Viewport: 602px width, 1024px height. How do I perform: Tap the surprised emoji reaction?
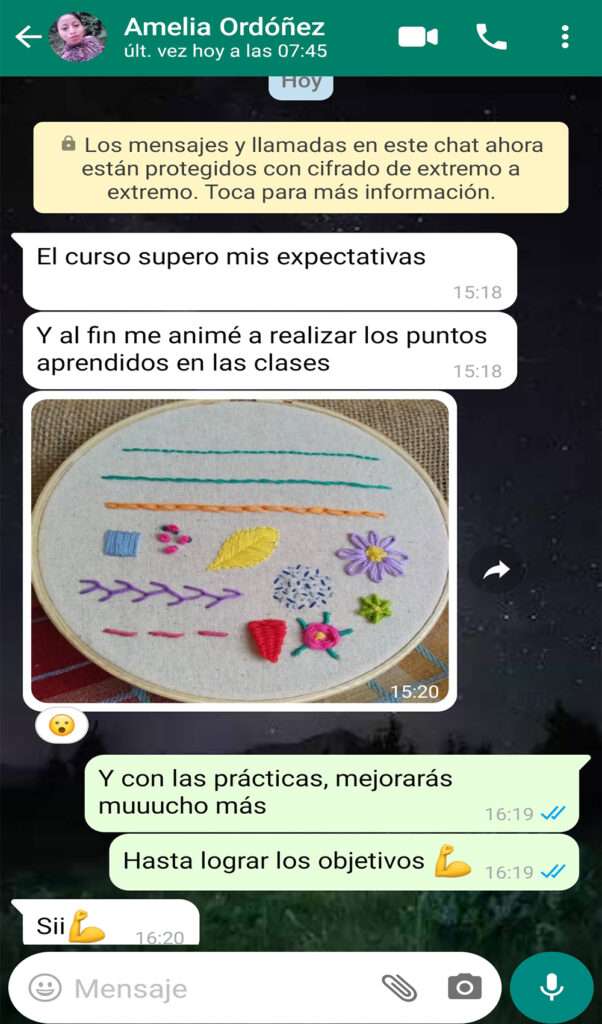(62, 725)
